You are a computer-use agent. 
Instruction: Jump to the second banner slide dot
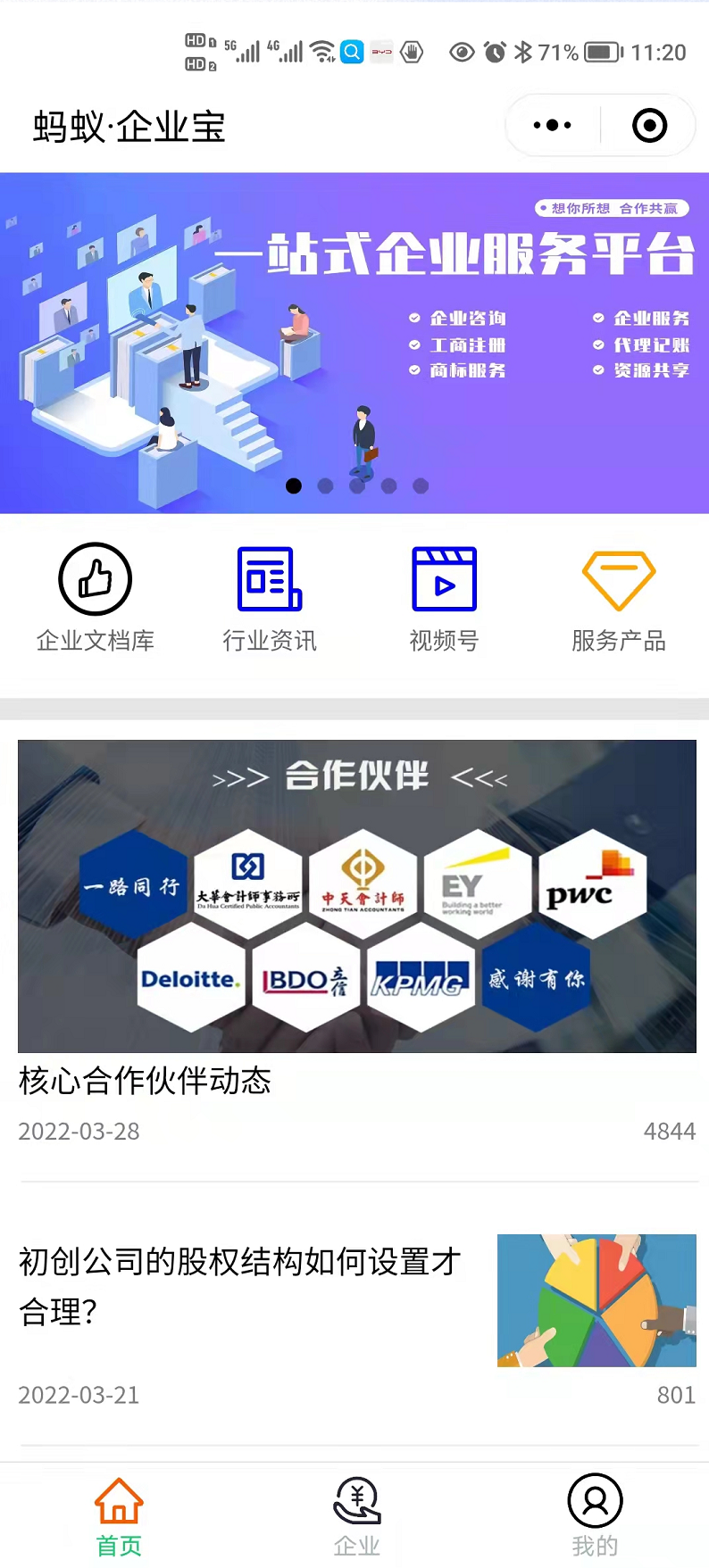coord(326,486)
